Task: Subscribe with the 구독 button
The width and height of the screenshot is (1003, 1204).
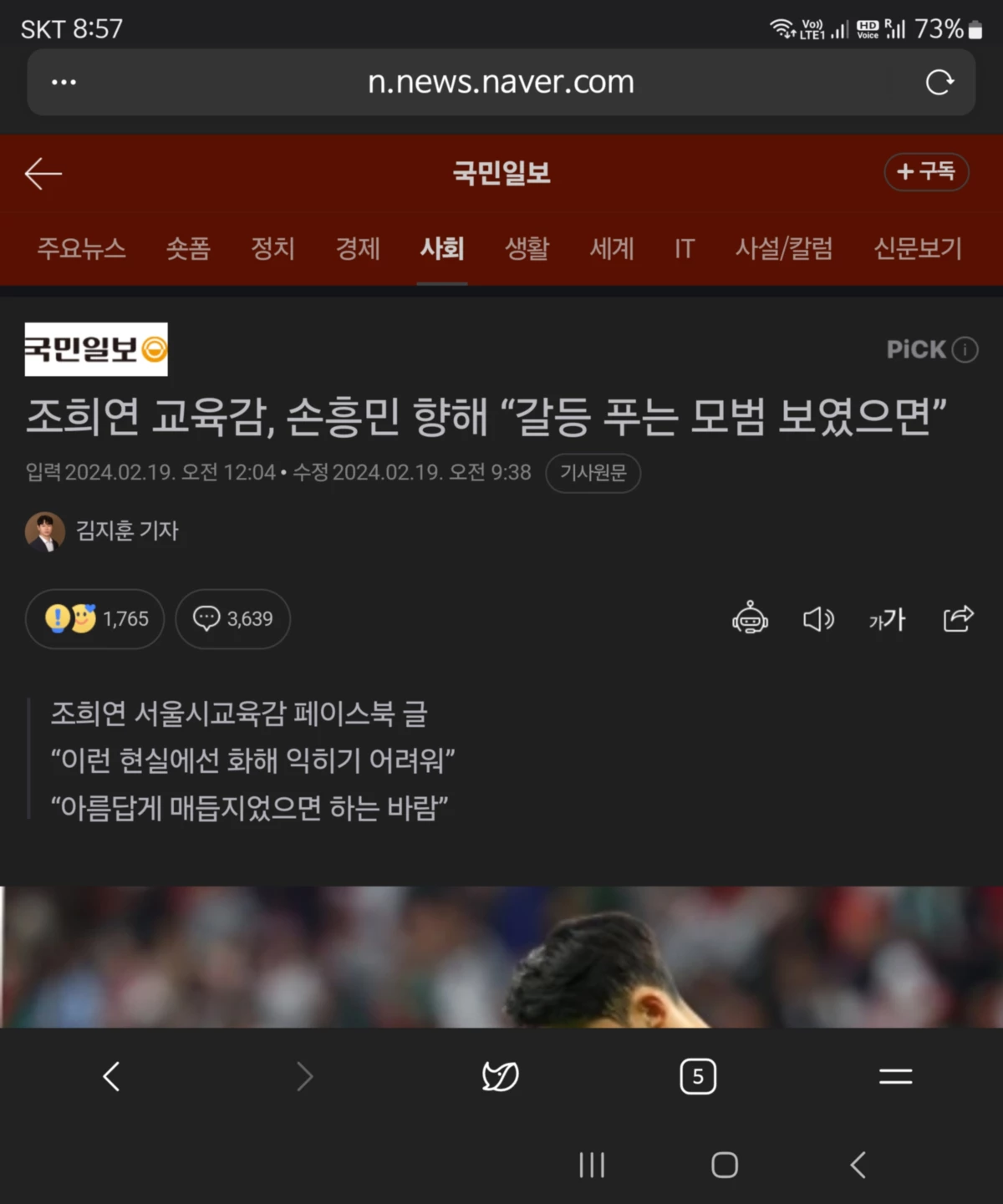Action: (x=926, y=172)
